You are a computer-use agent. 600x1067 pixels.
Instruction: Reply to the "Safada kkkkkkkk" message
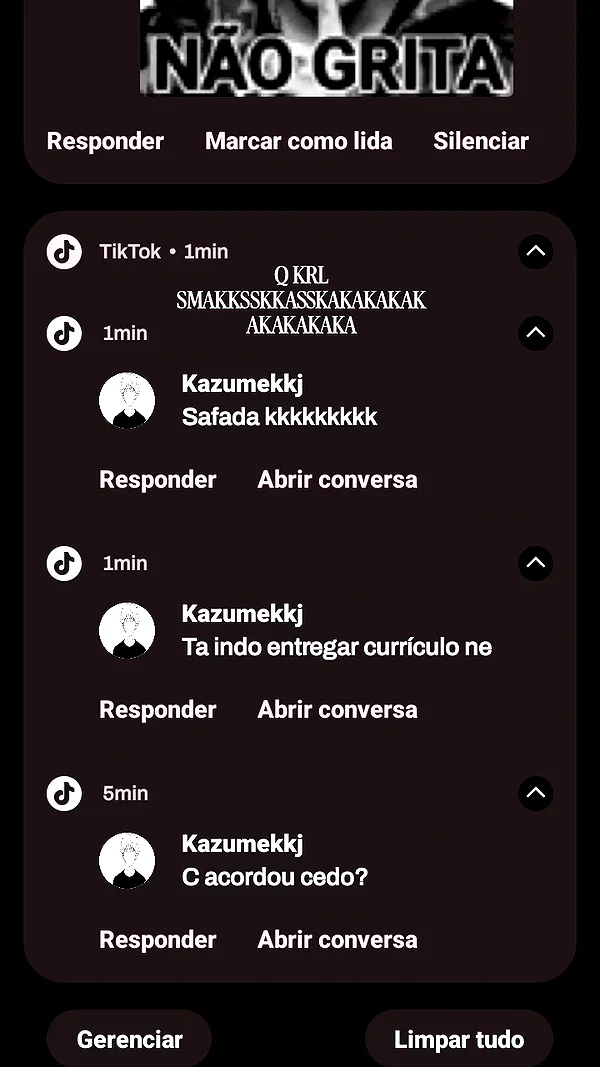pyautogui.click(x=158, y=479)
